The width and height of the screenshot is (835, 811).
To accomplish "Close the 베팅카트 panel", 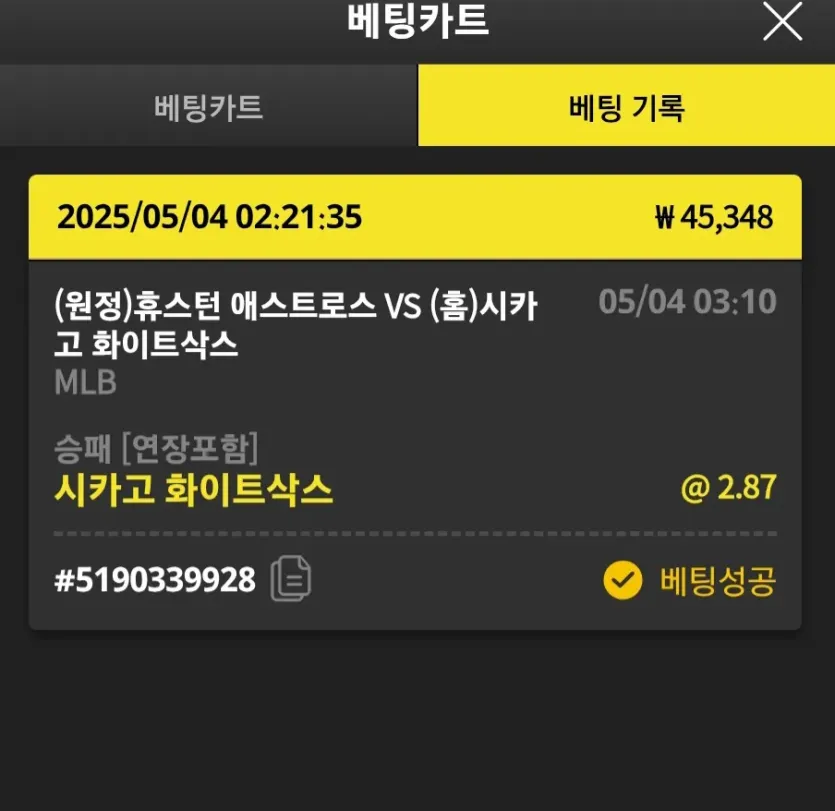I will [x=782, y=22].
